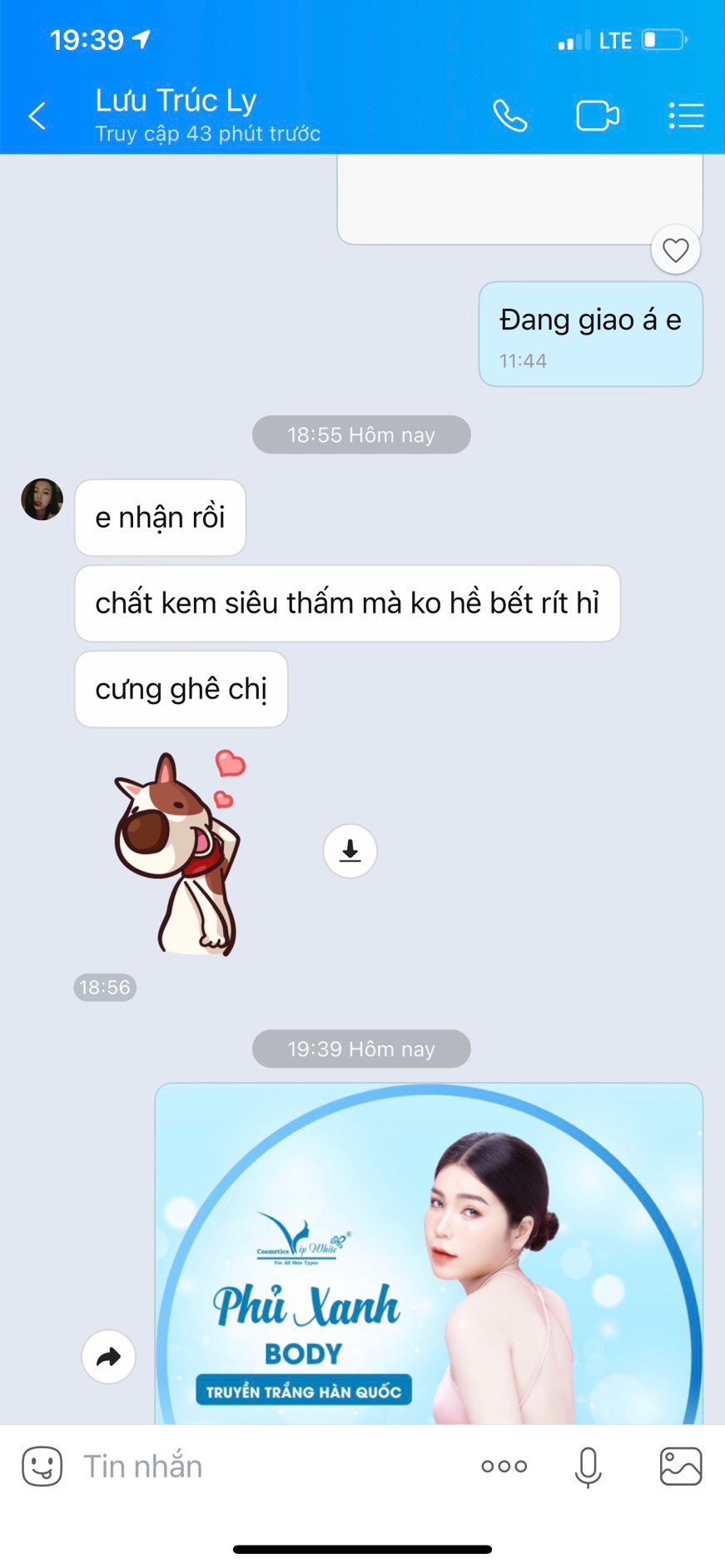Image resolution: width=725 pixels, height=1568 pixels.
Task: Open the Phủ Xanh Body image
Action: point(429,1257)
